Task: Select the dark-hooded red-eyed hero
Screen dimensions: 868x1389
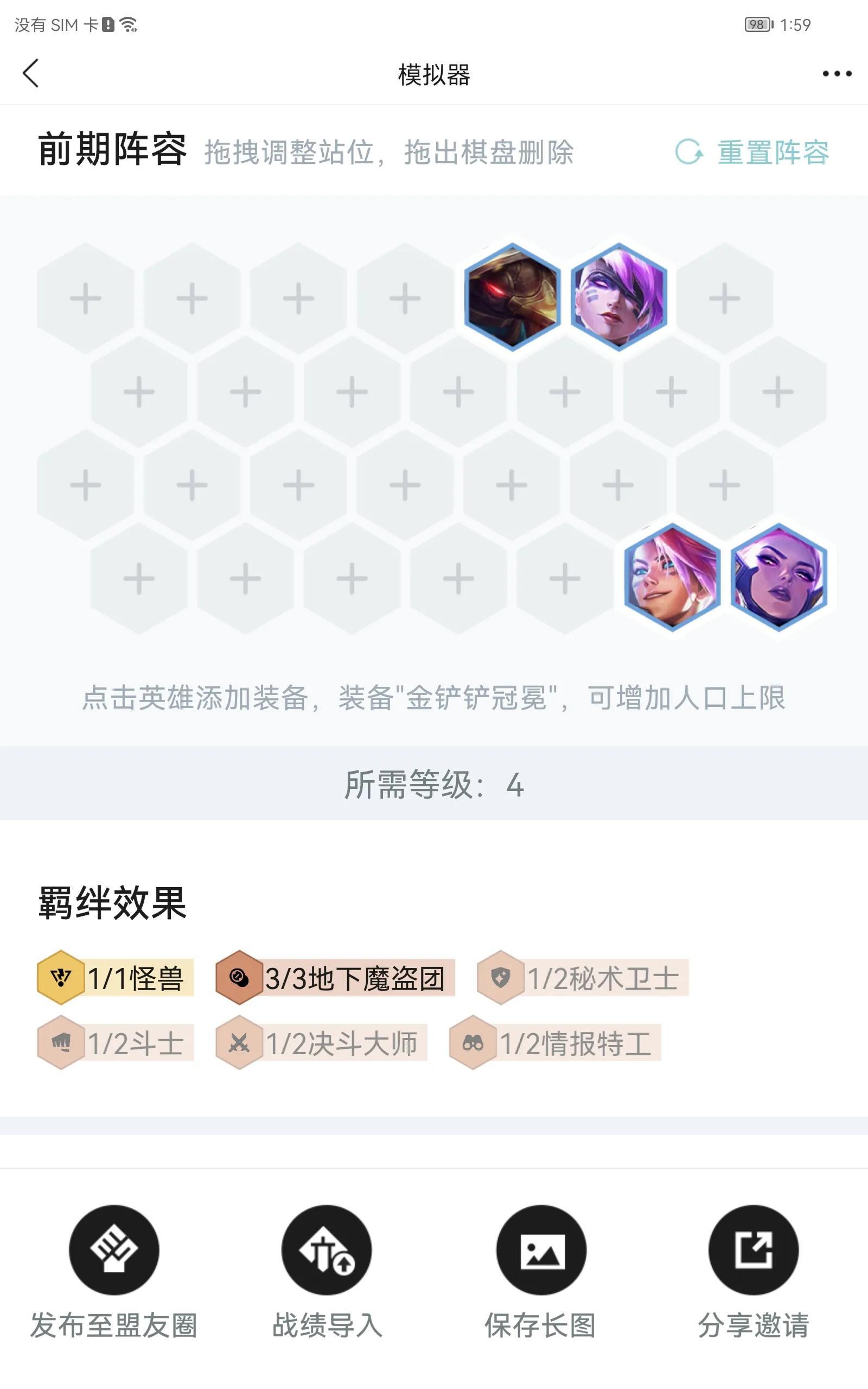Action: 512,297
